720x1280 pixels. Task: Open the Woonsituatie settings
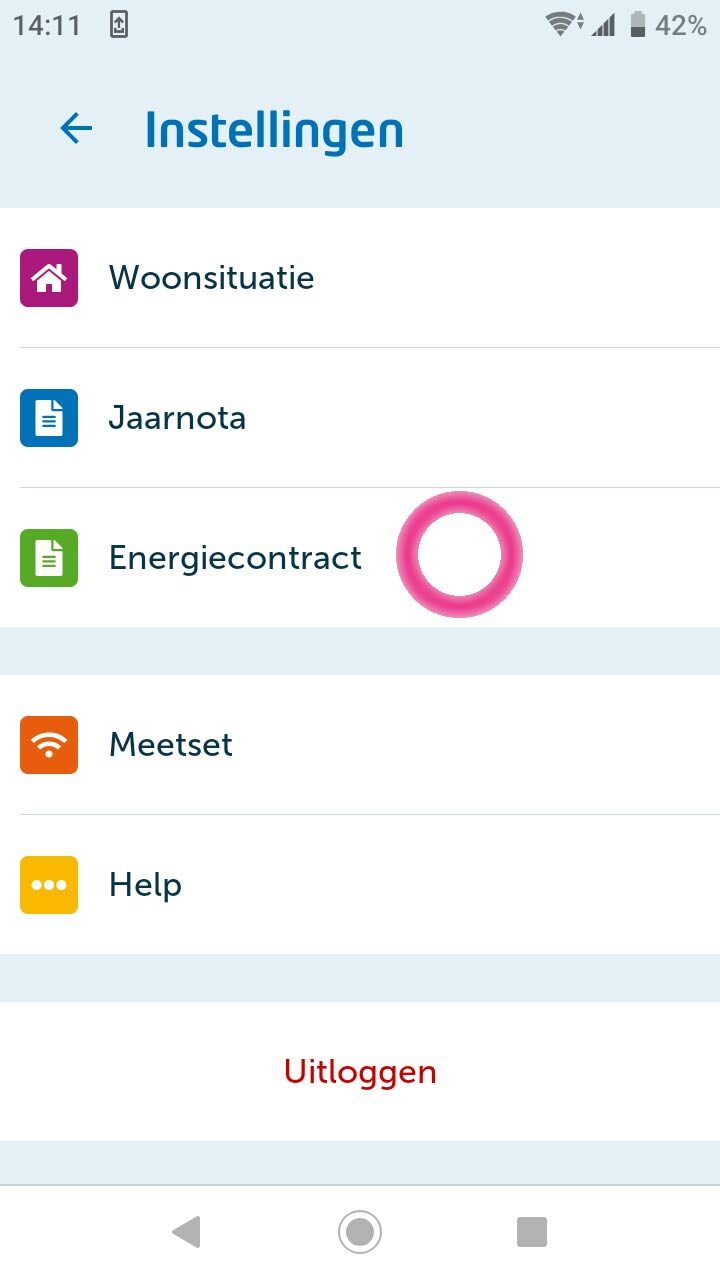pos(360,278)
